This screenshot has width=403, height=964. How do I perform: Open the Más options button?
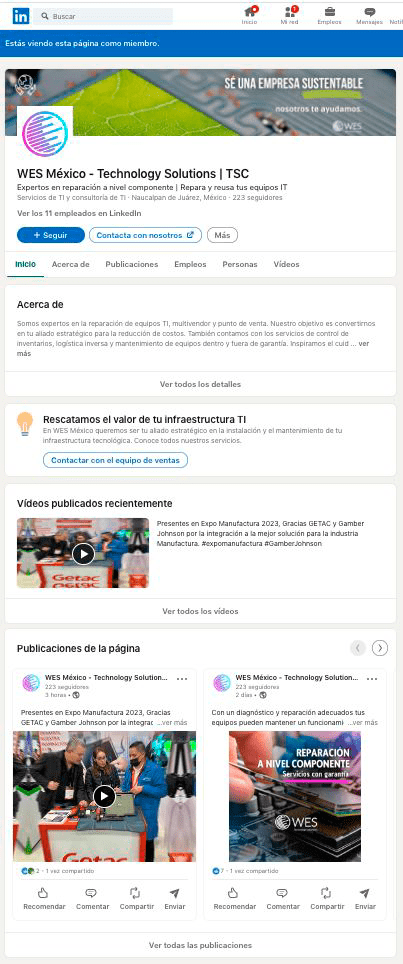coord(222,235)
